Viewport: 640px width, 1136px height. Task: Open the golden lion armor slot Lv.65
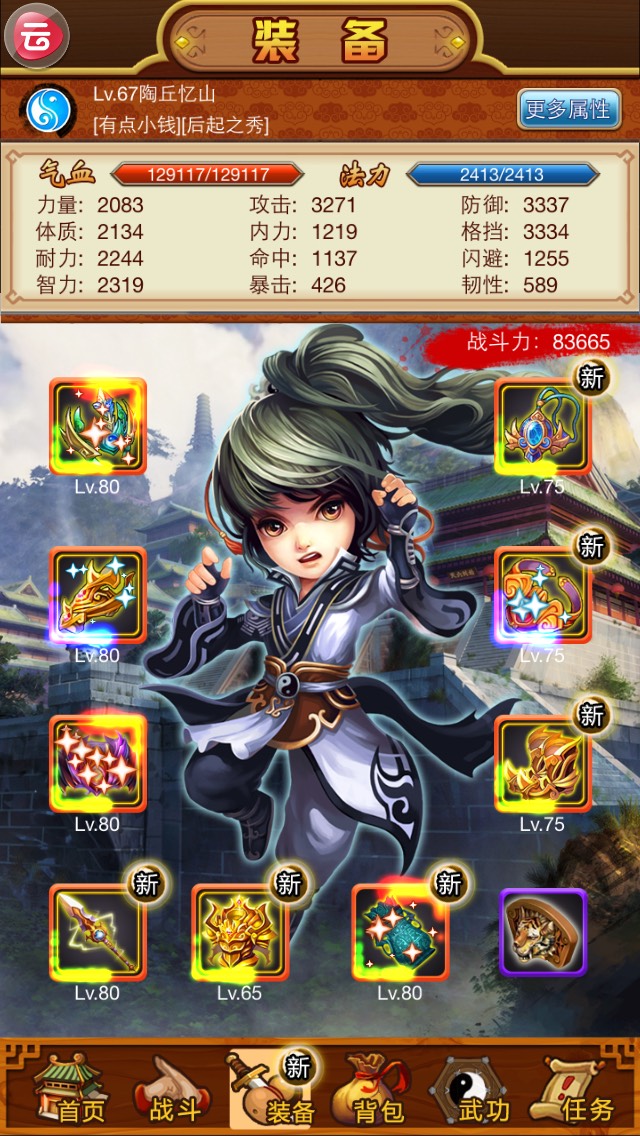(x=239, y=932)
